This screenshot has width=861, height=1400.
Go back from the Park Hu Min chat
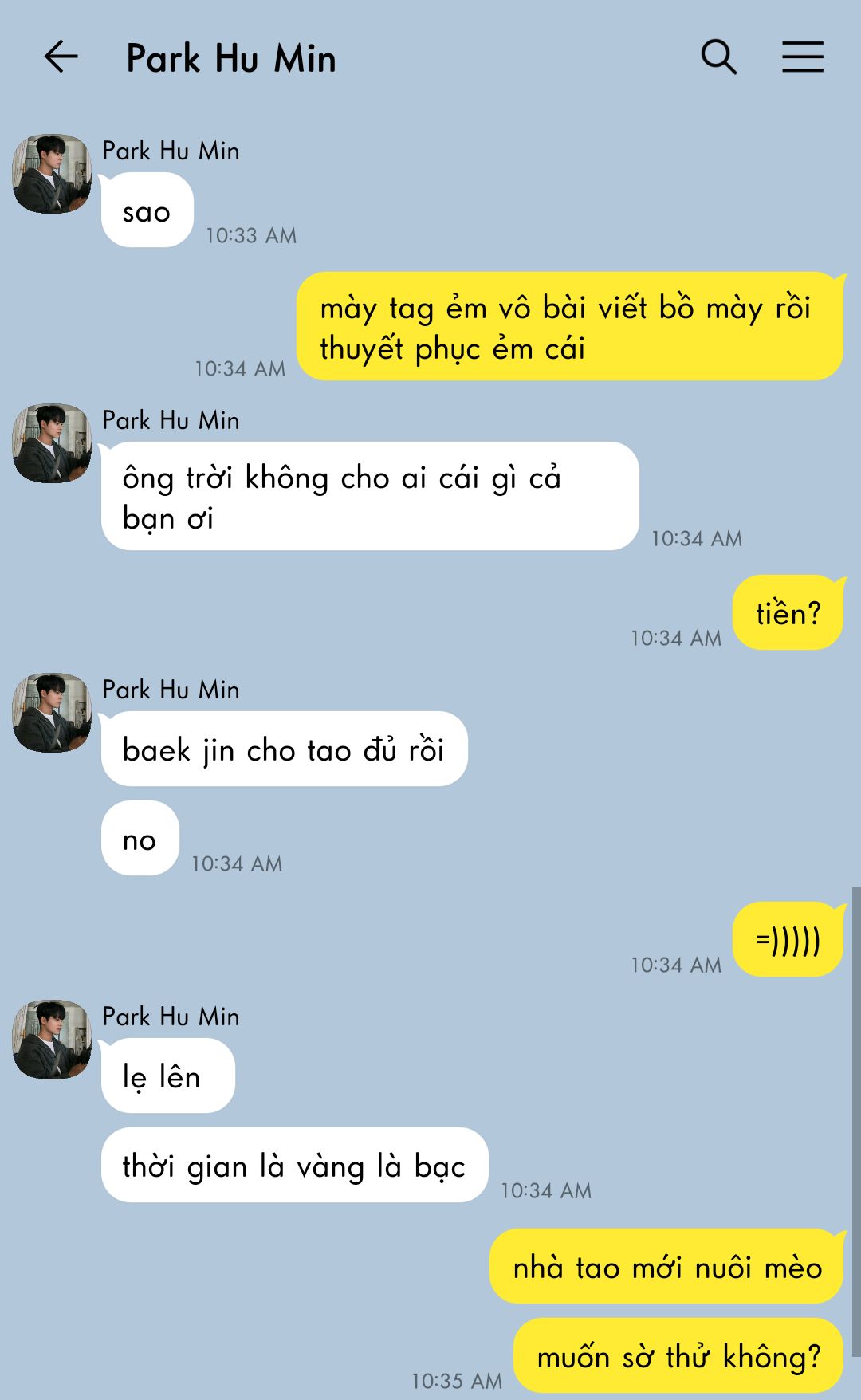point(61,57)
